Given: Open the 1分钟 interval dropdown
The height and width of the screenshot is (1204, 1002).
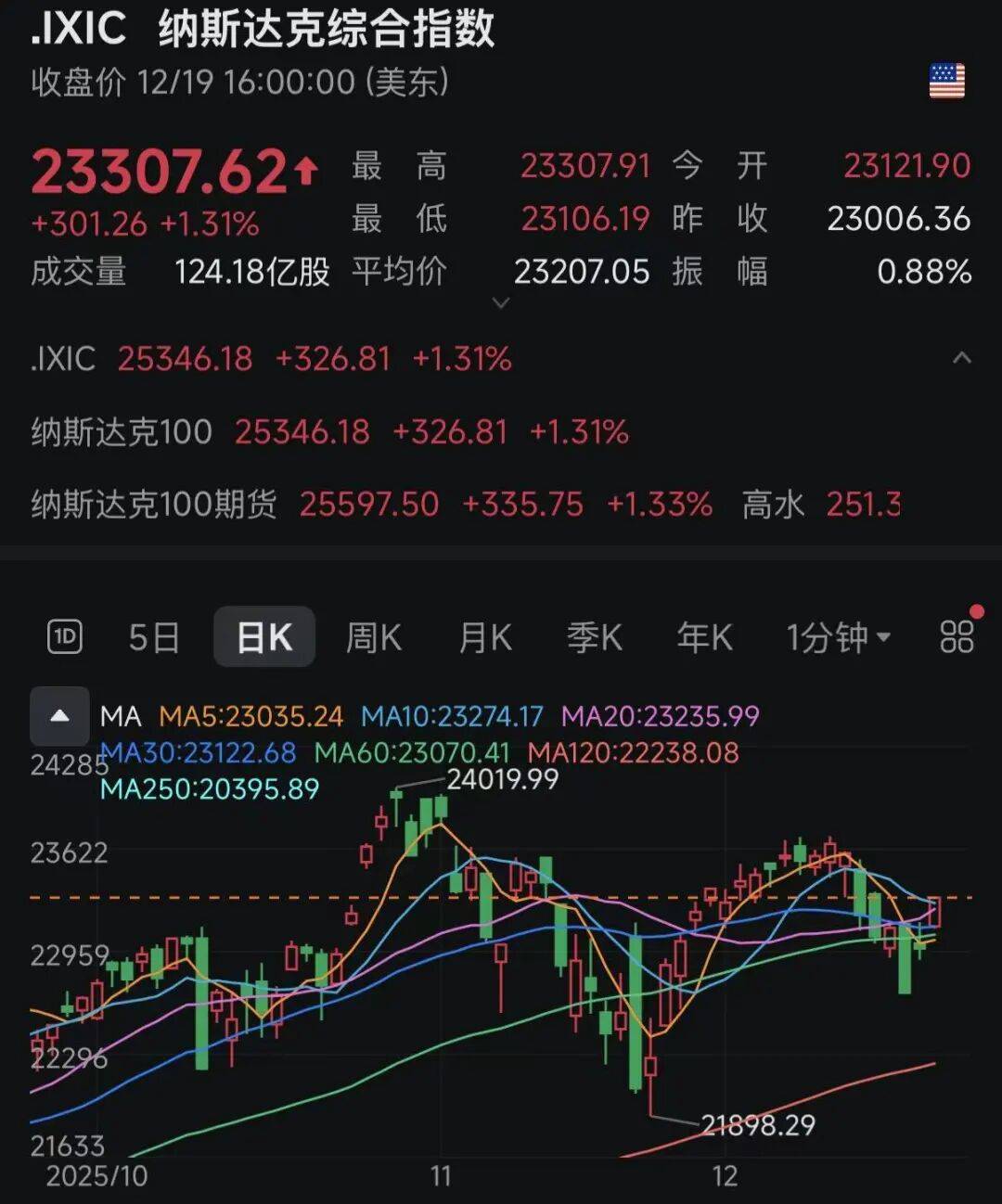Looking at the screenshot, I should click(838, 637).
